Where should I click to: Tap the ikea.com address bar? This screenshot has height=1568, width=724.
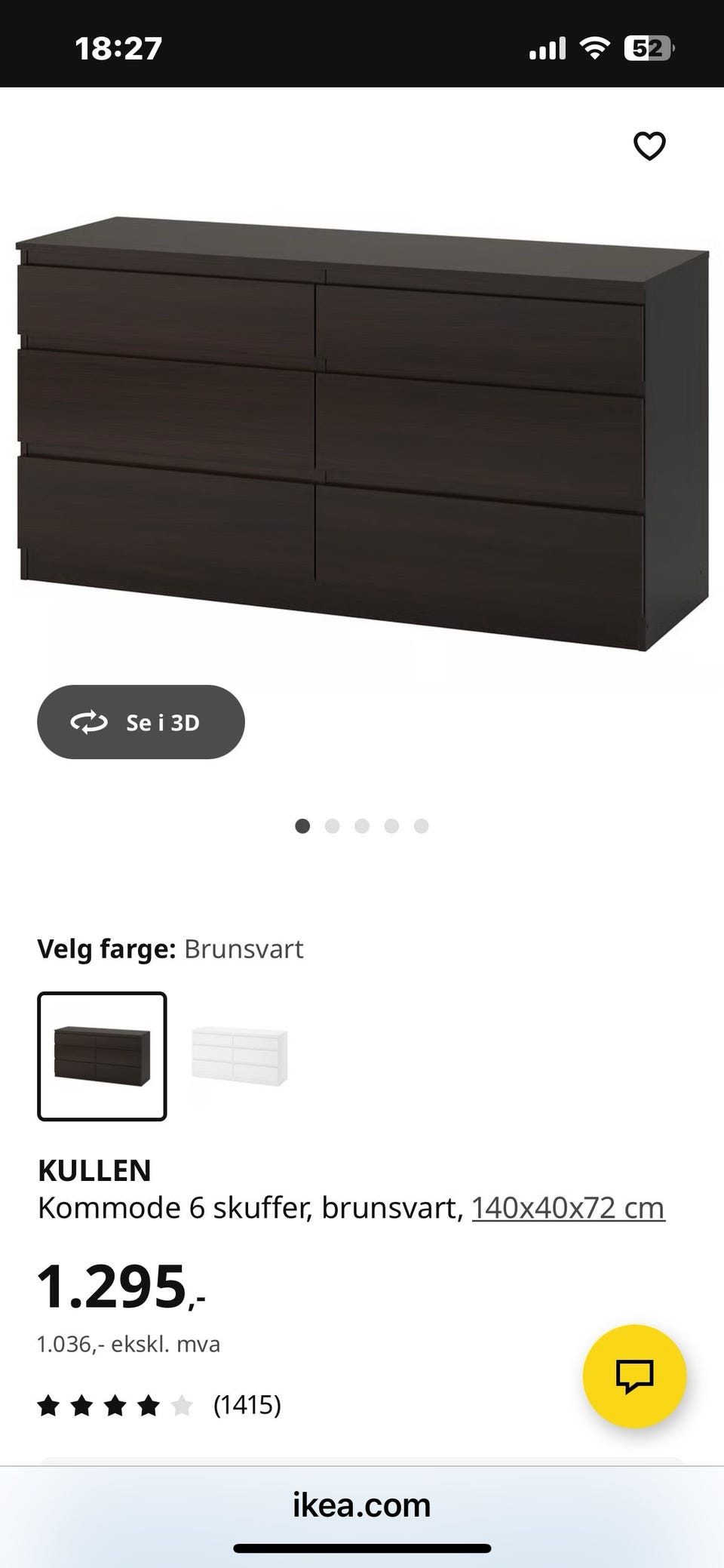point(362,1505)
